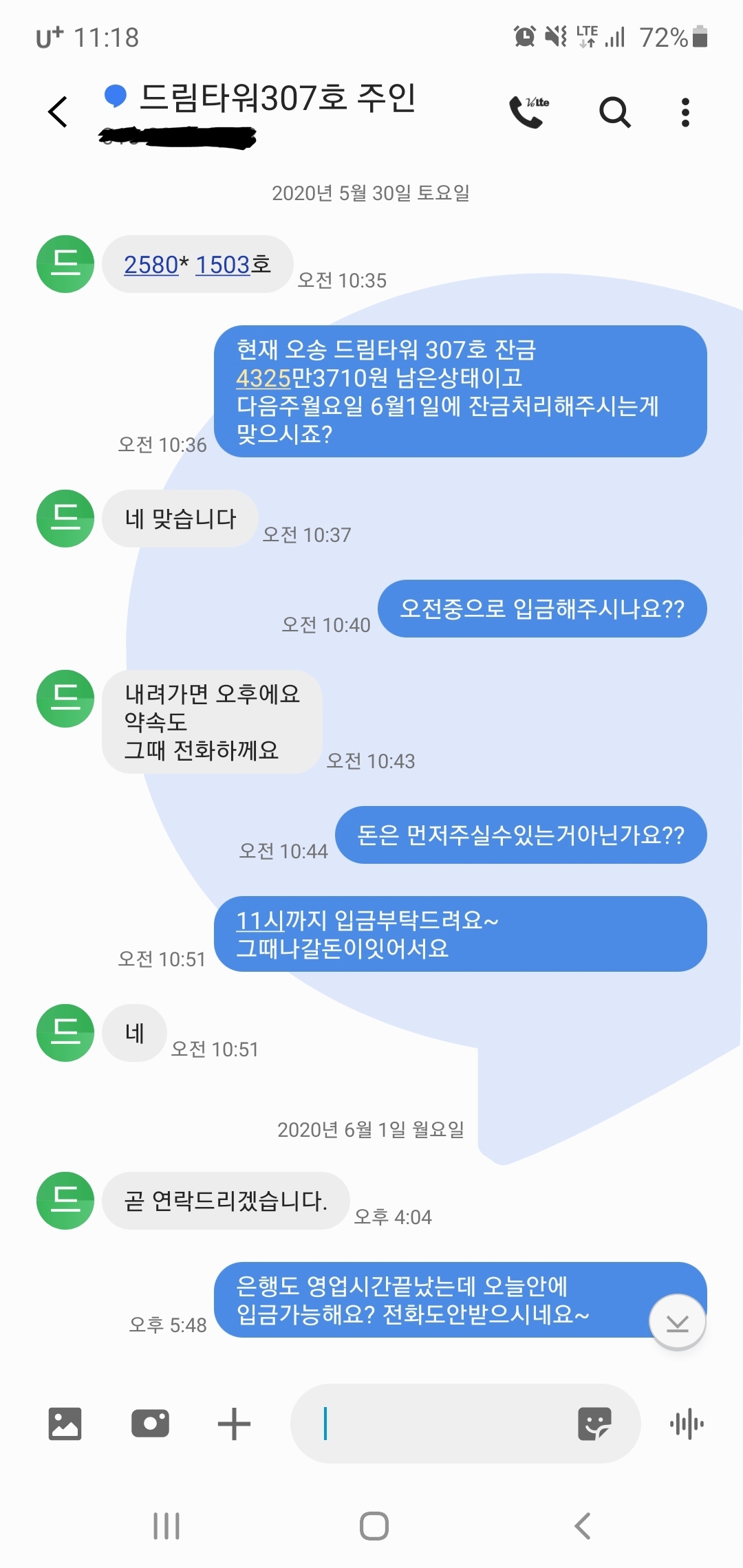
Task: Go back from the 드림타워307호 주인 conversation
Action: point(58,111)
